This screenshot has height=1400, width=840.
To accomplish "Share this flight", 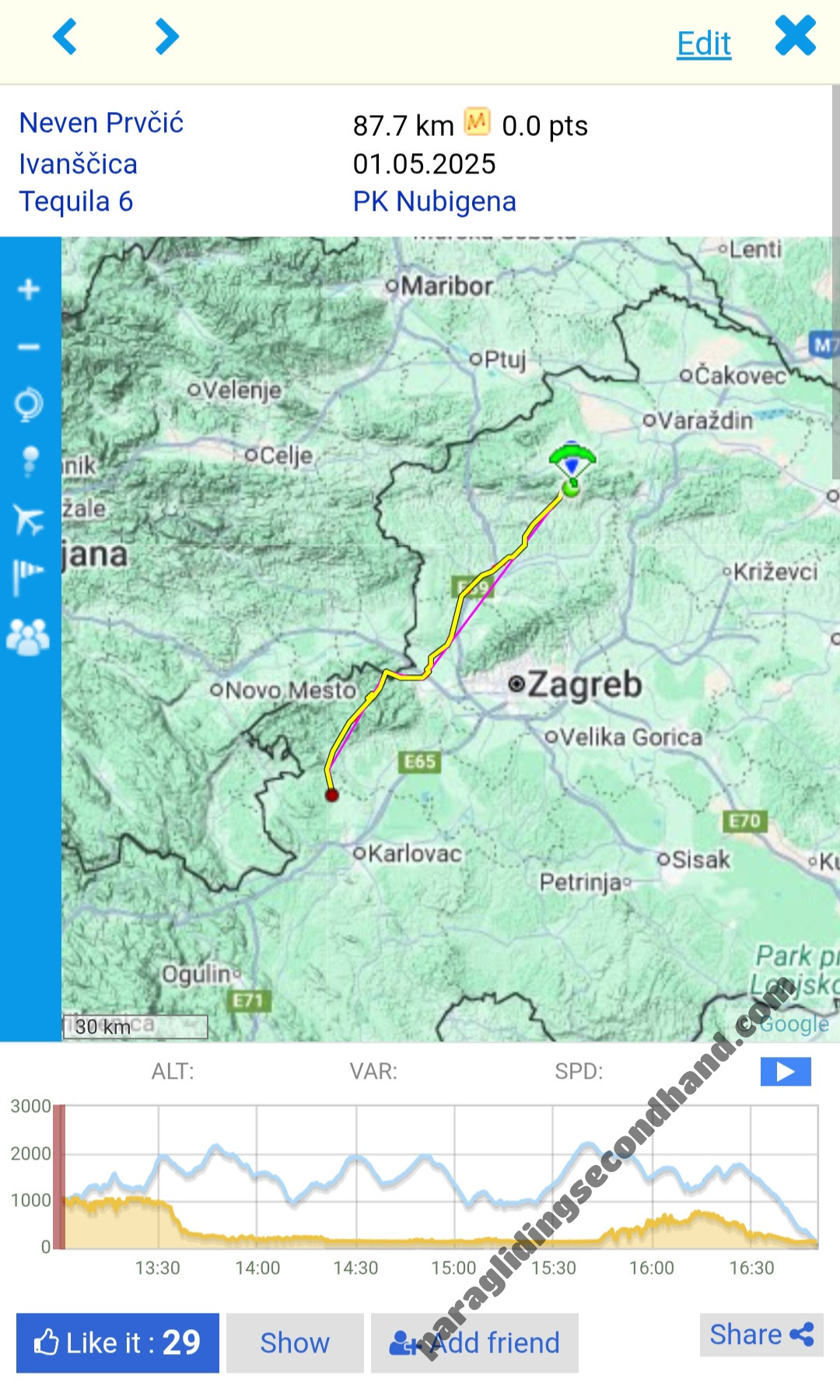I will [761, 1335].
